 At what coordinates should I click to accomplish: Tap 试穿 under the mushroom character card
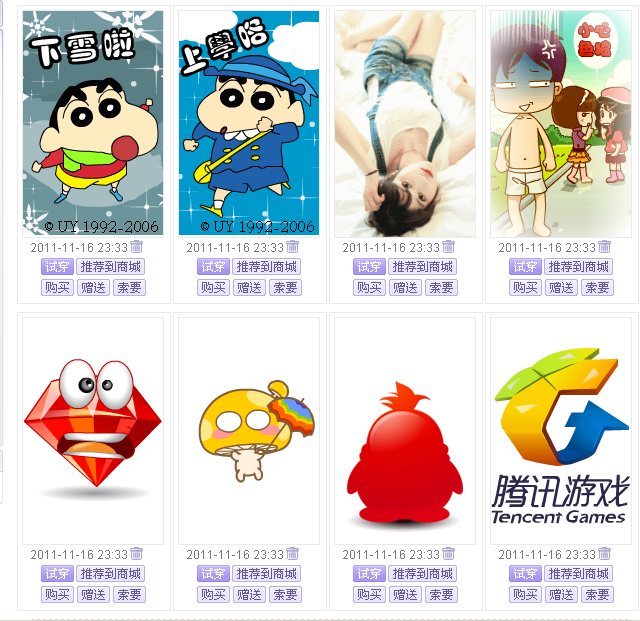(213, 574)
